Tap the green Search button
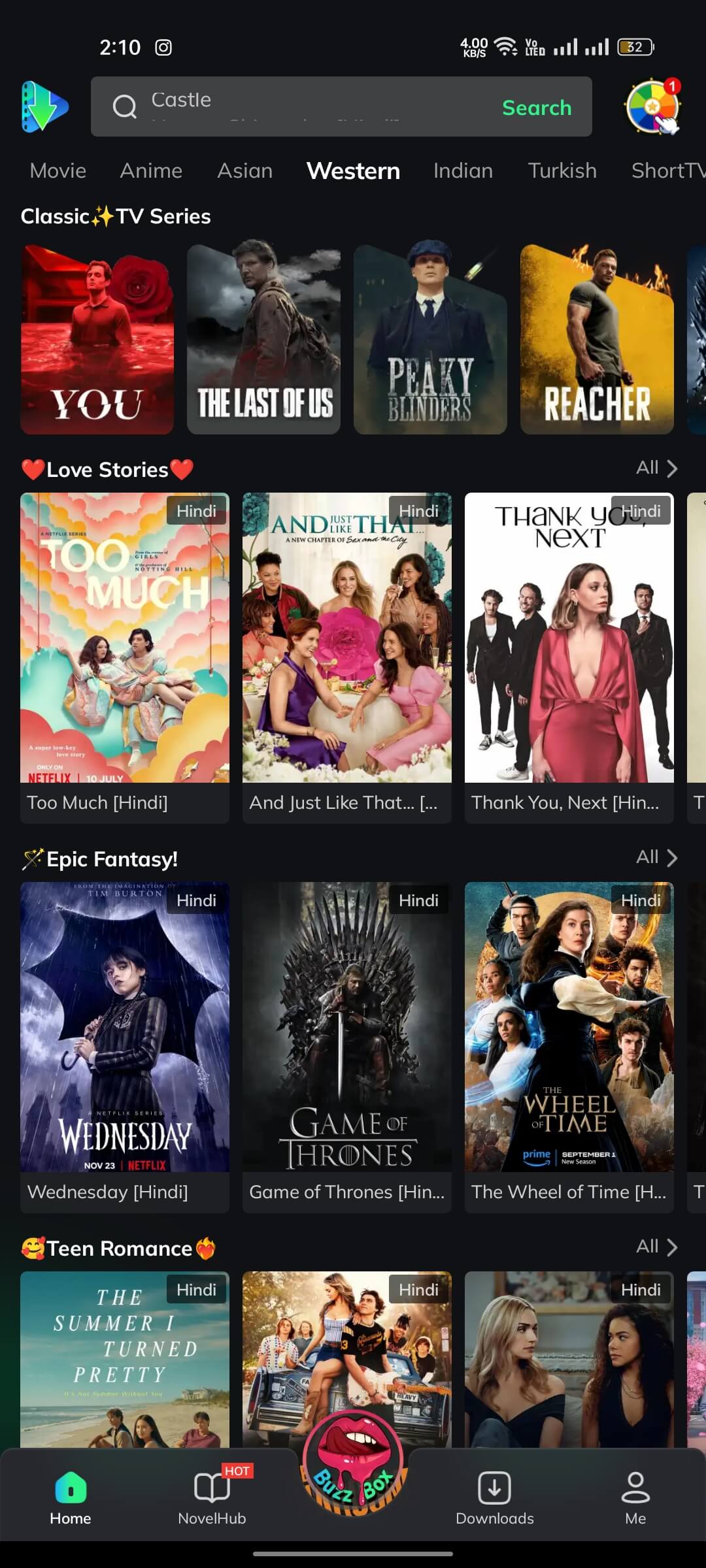 (x=536, y=108)
